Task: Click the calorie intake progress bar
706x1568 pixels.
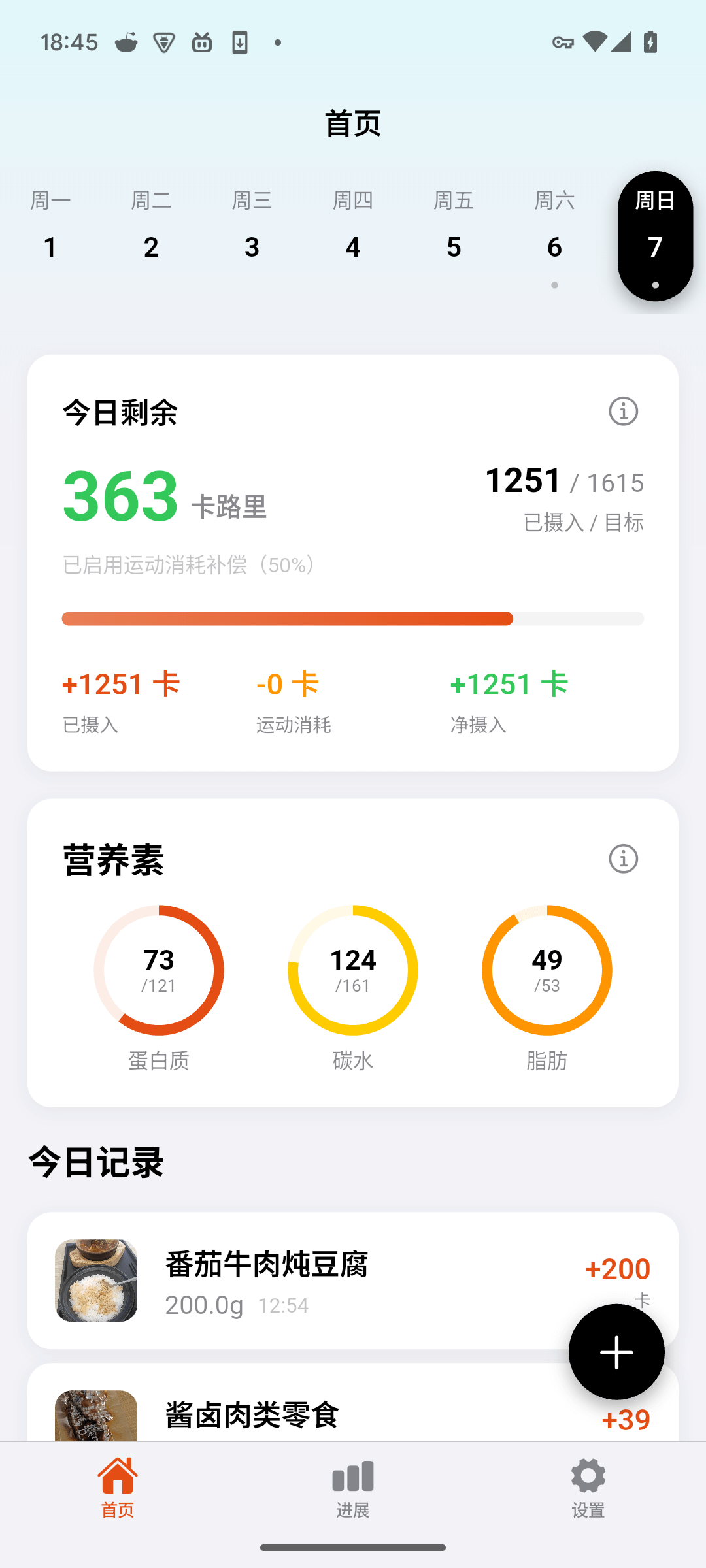Action: coord(353,618)
